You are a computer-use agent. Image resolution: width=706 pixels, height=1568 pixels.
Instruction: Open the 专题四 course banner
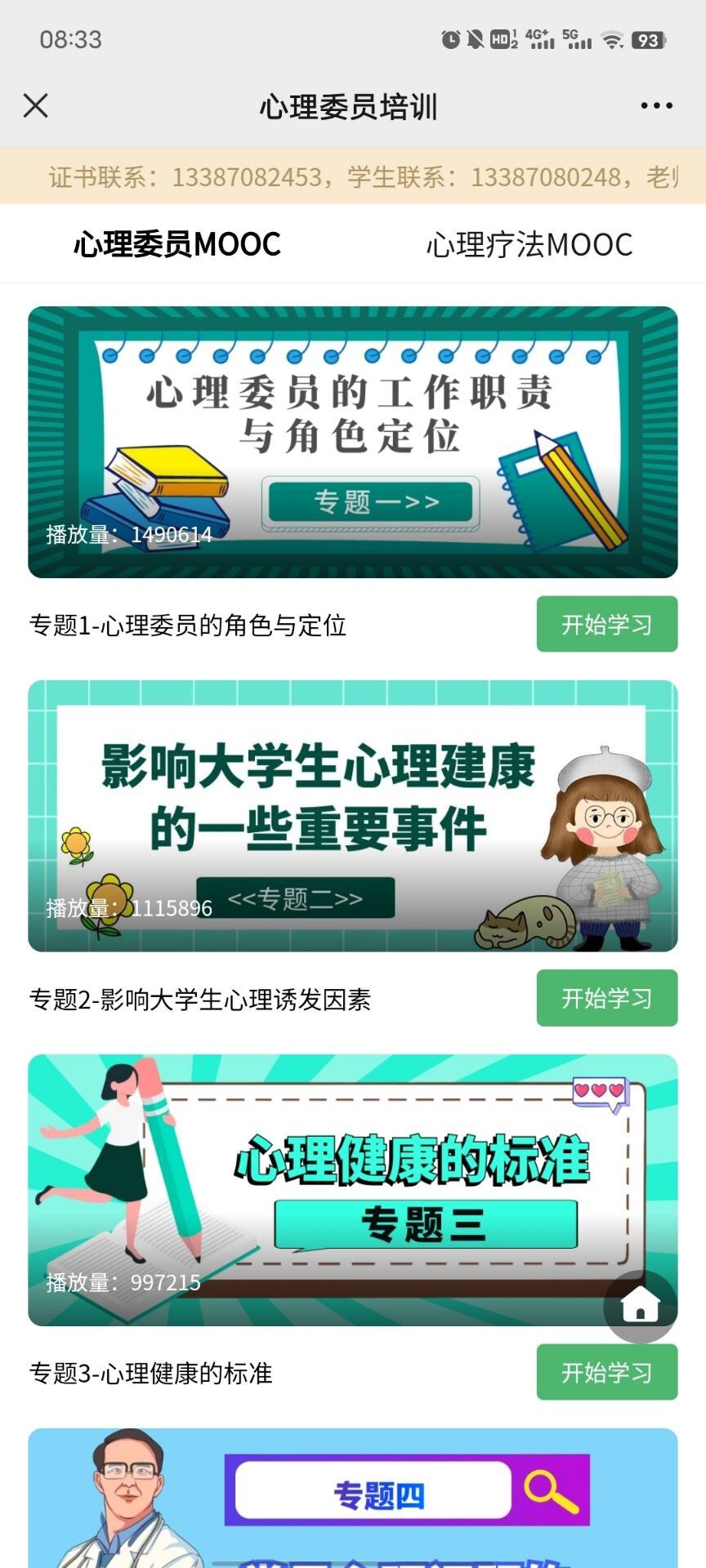coord(352,1499)
